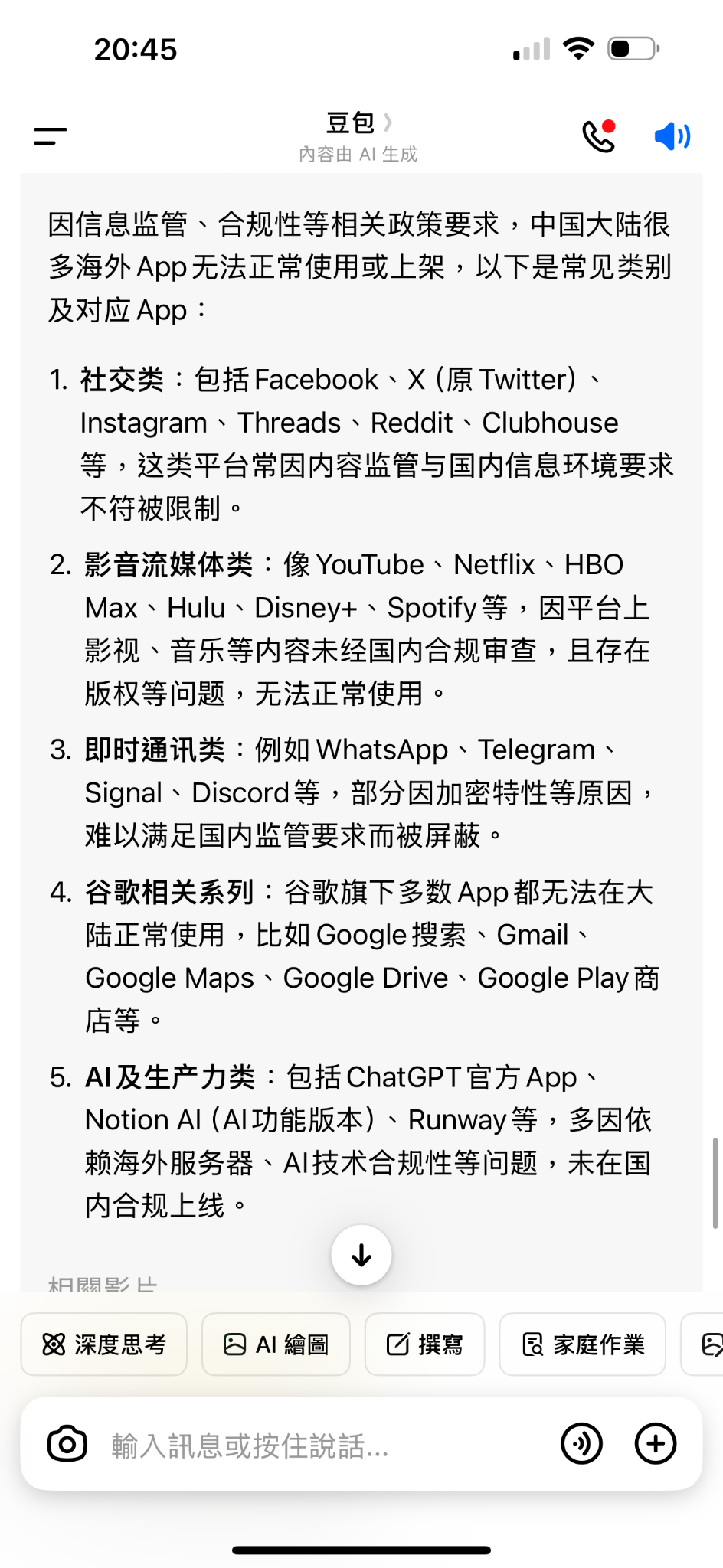
Task: Switch to voice input mode
Action: pyautogui.click(x=581, y=1445)
